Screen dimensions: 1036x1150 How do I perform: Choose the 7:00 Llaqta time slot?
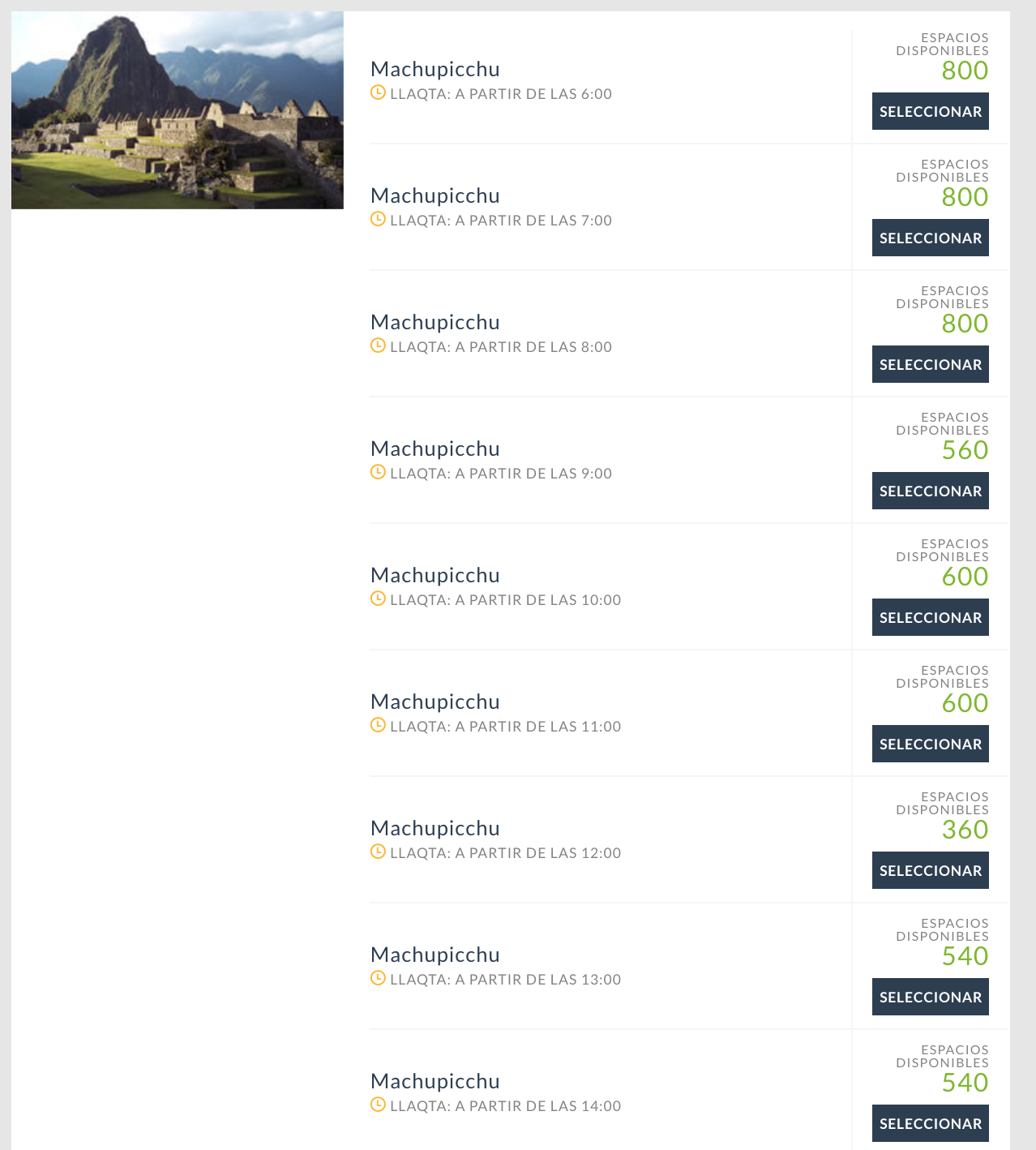(930, 238)
